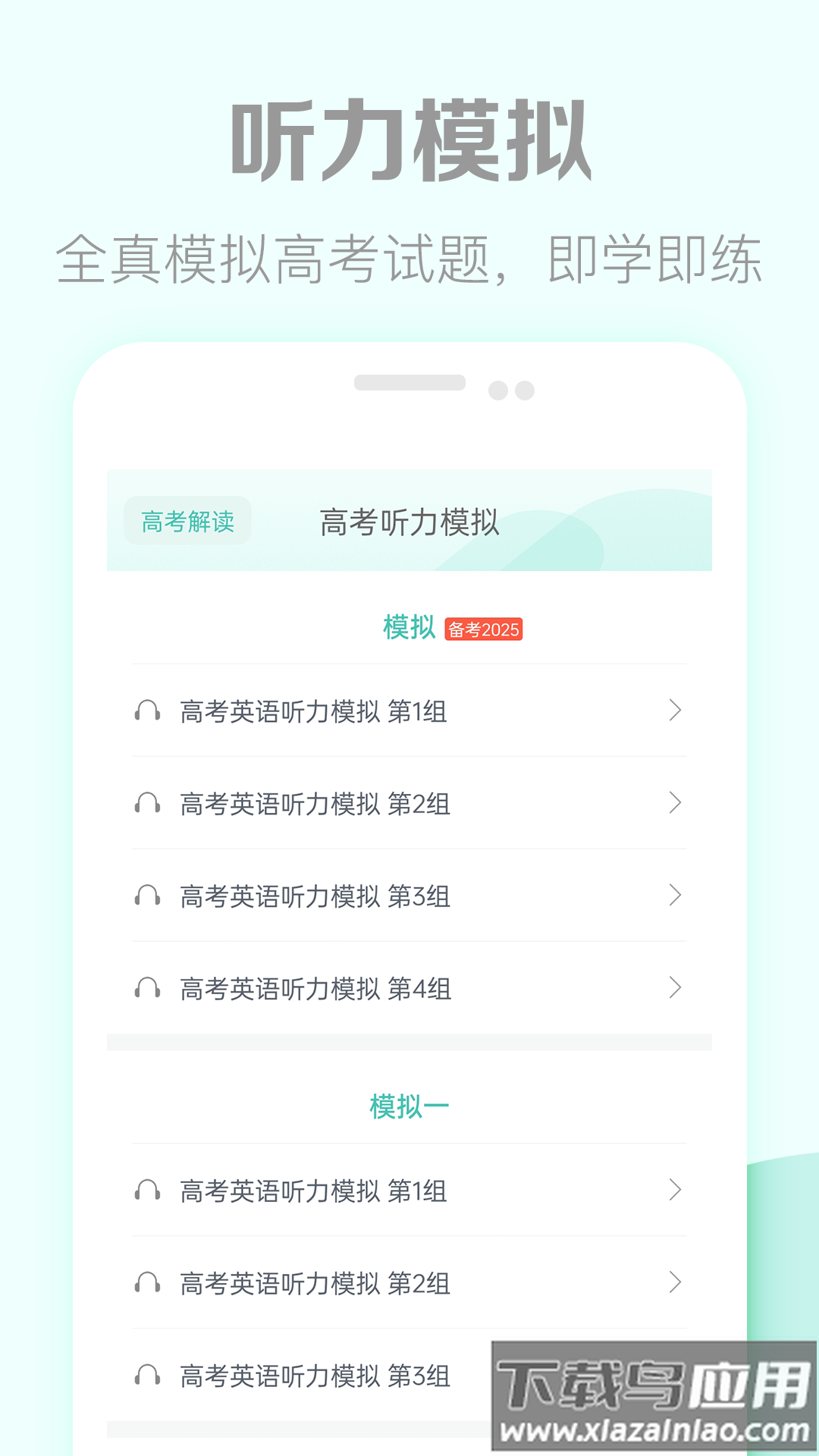Tap the headphone icon in 模拟一 第3组 row

point(149,1375)
